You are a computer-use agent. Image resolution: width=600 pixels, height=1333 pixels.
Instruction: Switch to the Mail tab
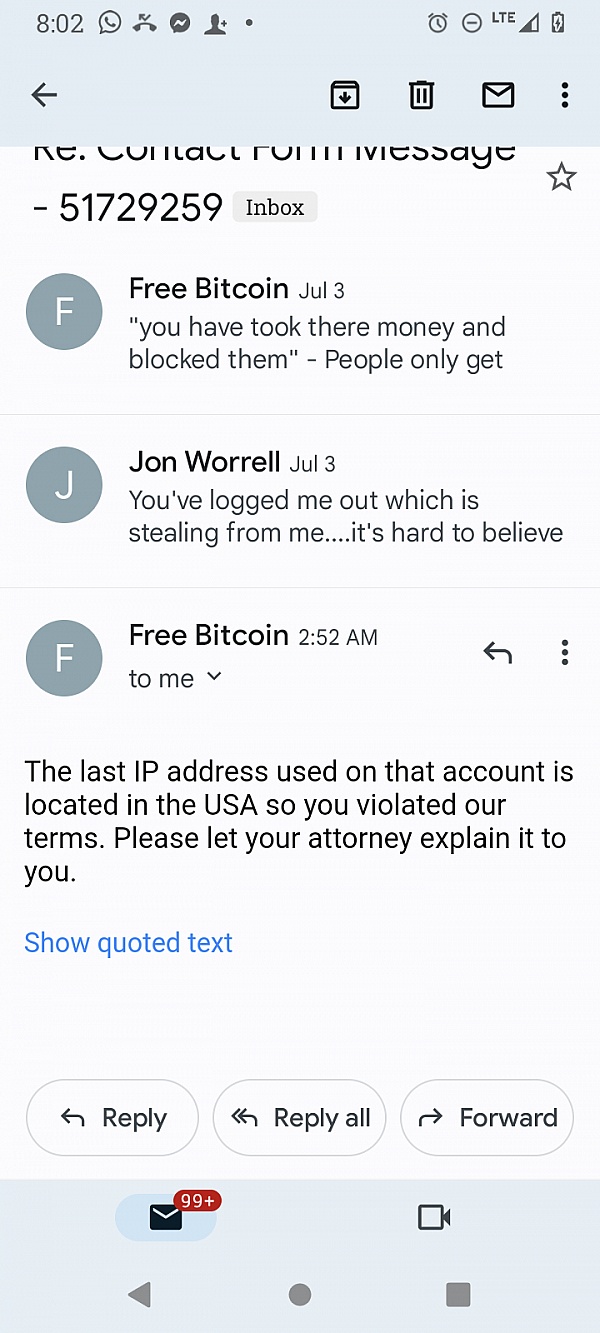click(x=166, y=1216)
